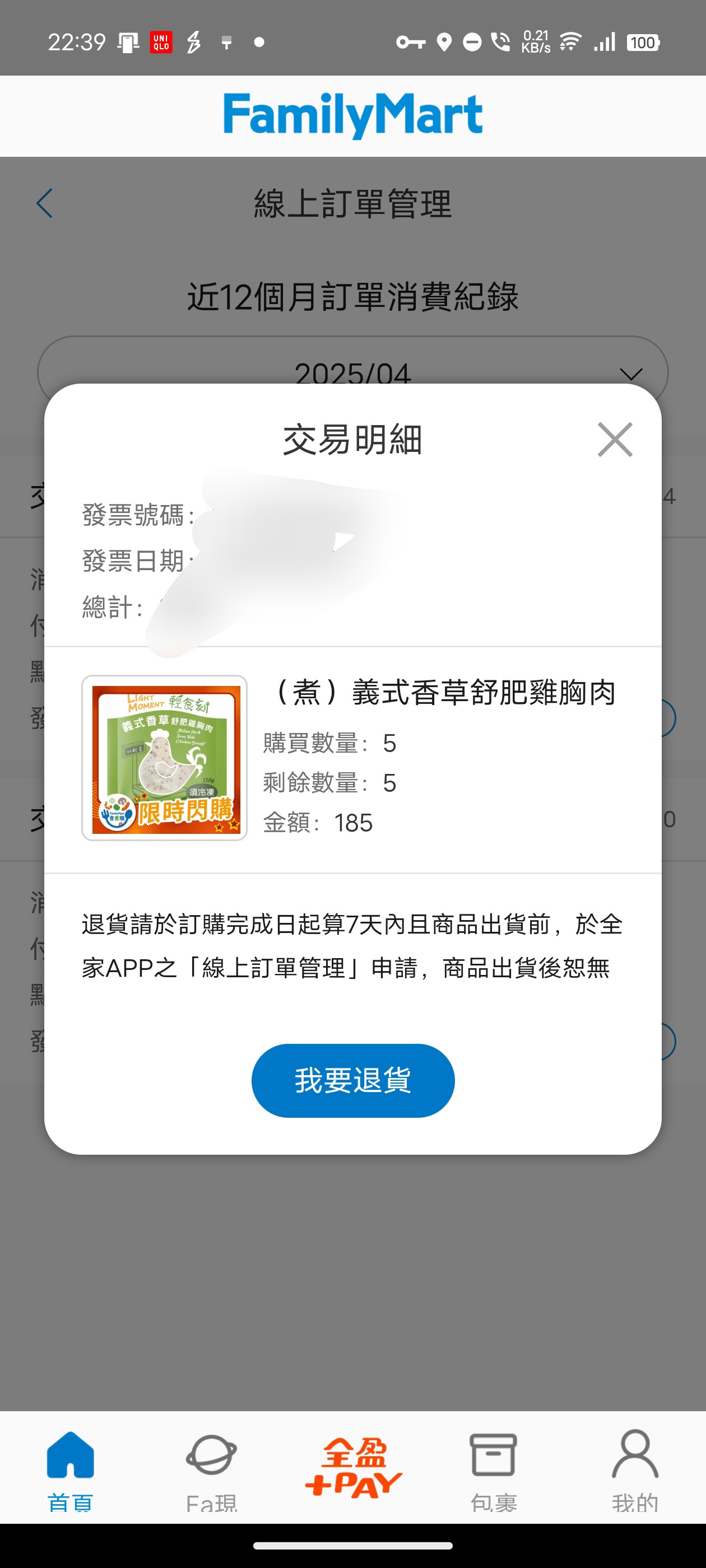This screenshot has width=706, height=1568.
Task: Open the 義式香草舒肥雞胸肉 product image
Action: [165, 757]
